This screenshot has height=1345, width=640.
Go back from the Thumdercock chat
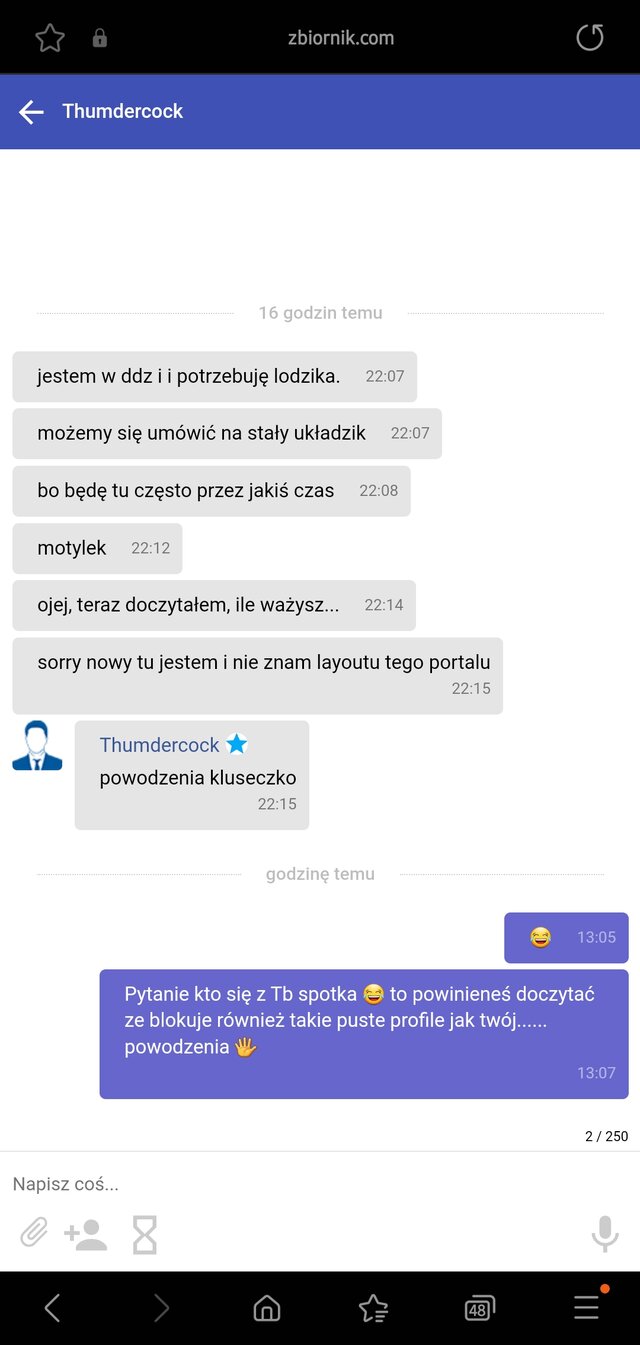32,111
